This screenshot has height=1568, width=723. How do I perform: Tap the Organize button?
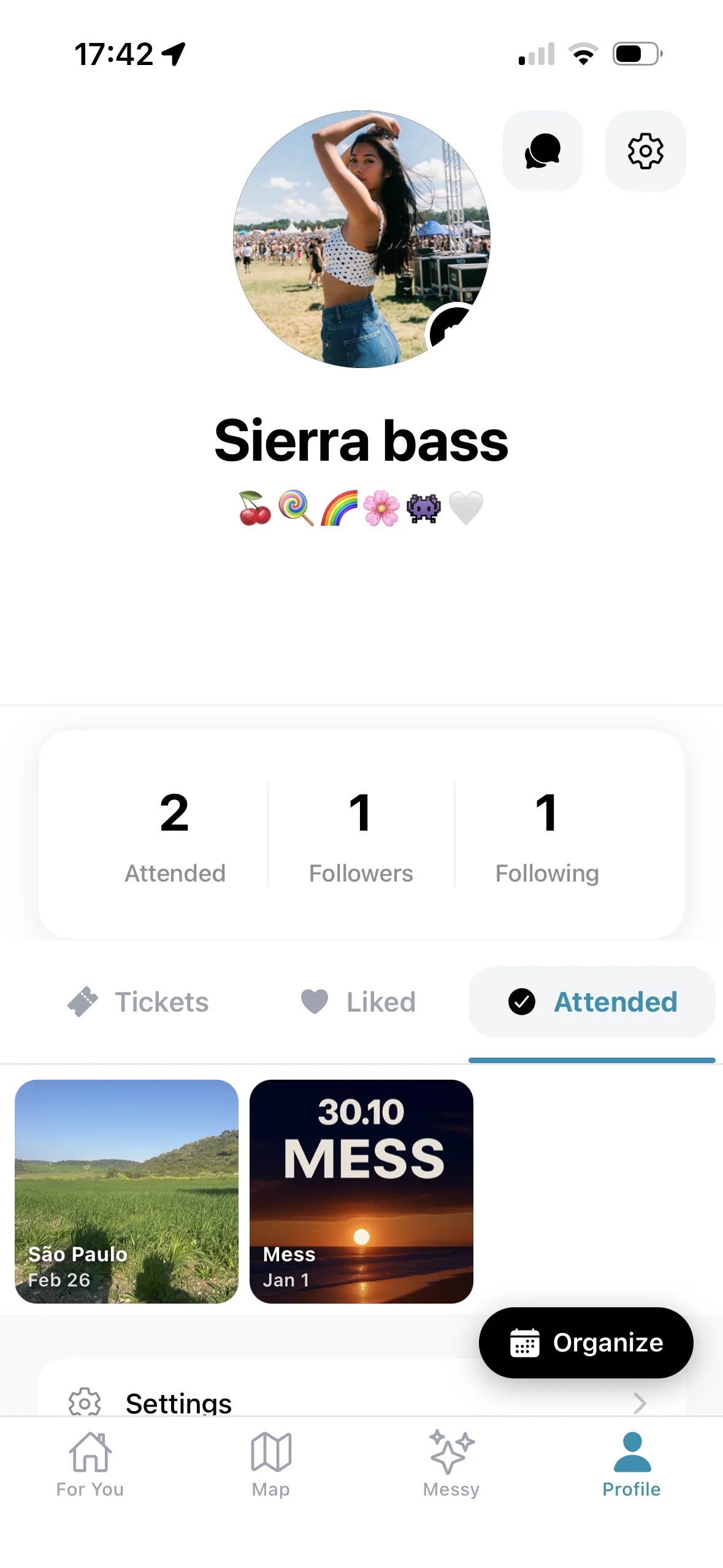[584, 1342]
